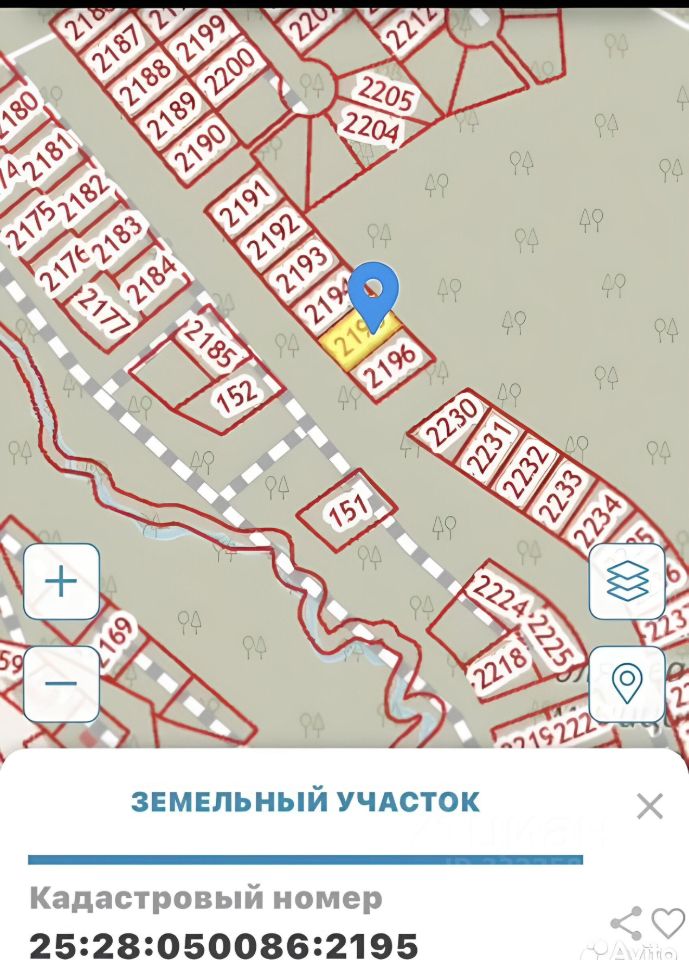The image size is (689, 960).
Task: Open the map layers selector
Action: click(x=627, y=581)
